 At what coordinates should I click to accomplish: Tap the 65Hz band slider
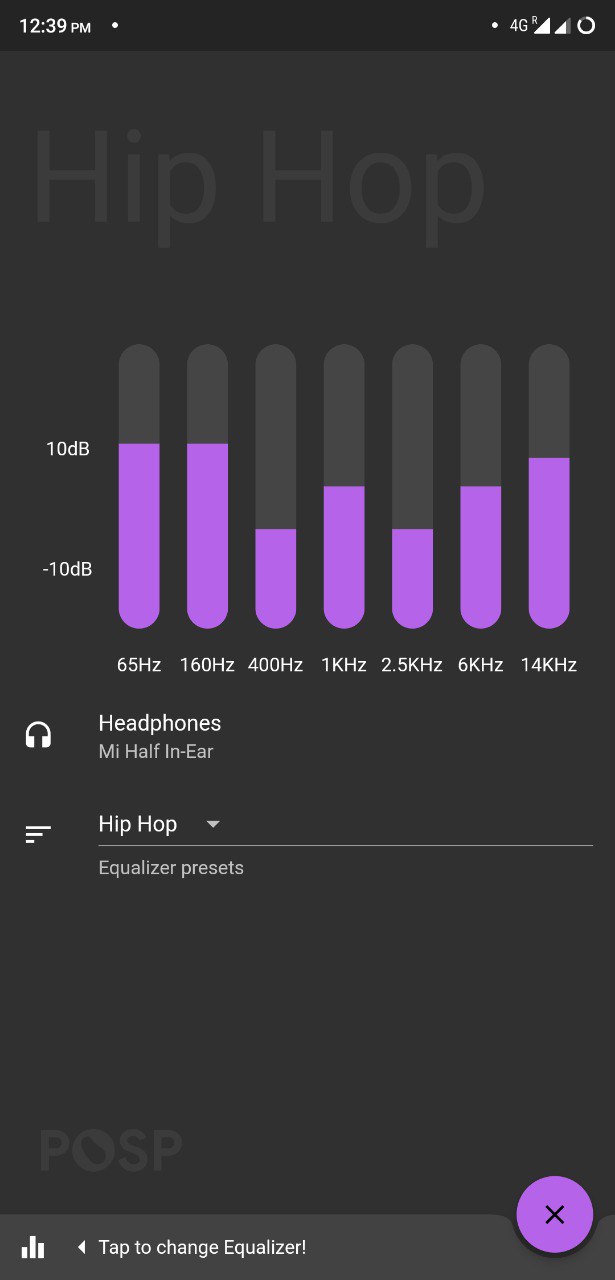pos(139,486)
